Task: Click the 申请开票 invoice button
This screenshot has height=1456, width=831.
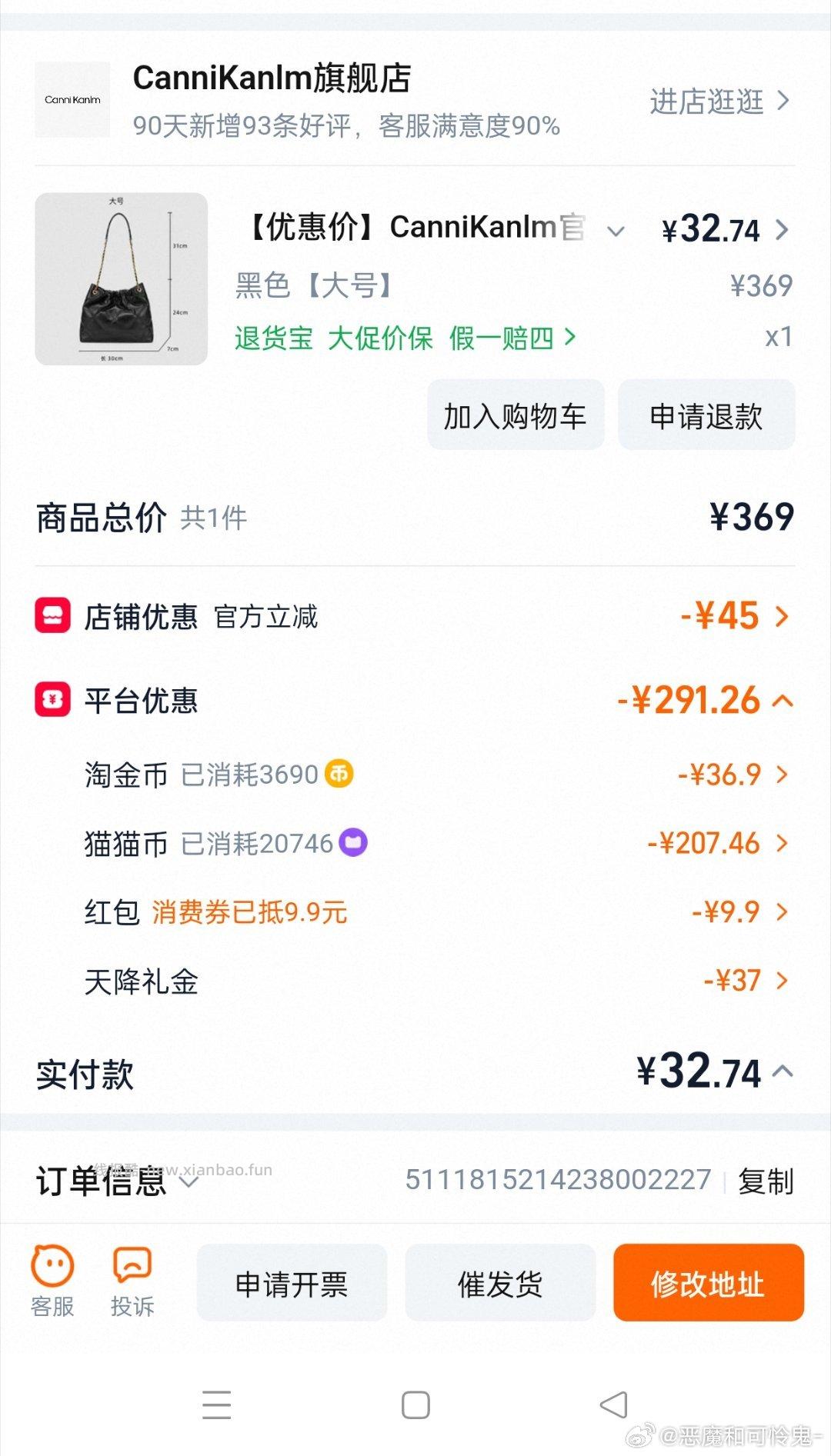Action: click(292, 1283)
